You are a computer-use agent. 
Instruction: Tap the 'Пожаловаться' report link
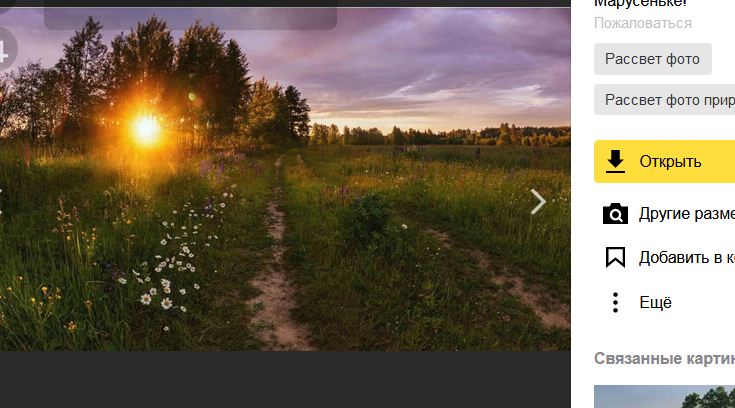pyautogui.click(x=642, y=23)
